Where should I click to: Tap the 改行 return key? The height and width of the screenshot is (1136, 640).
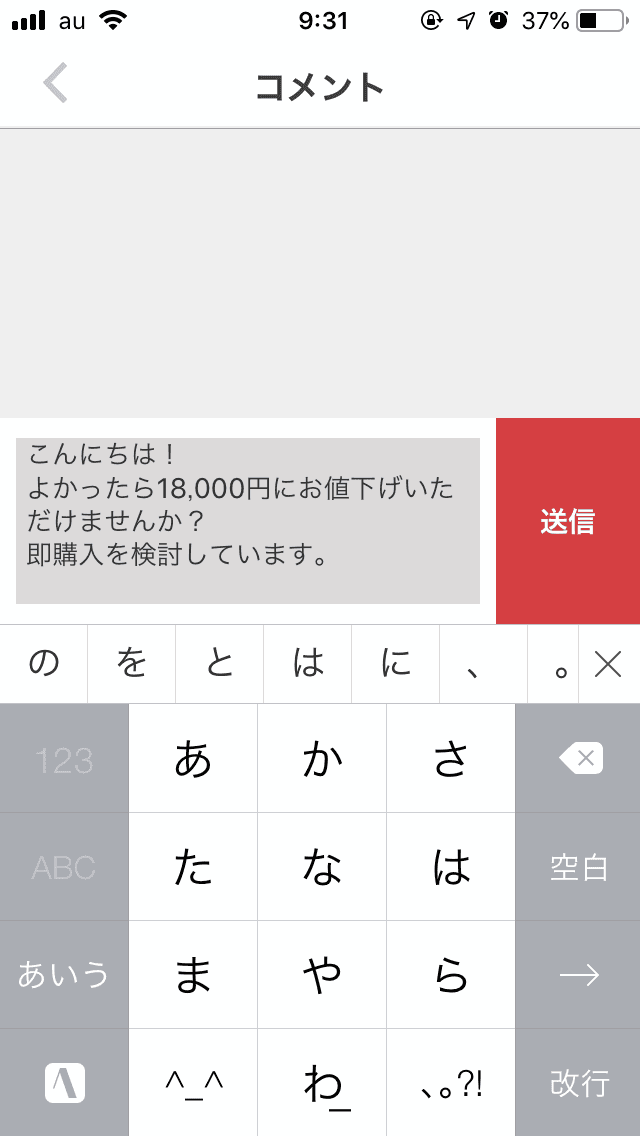[579, 1082]
